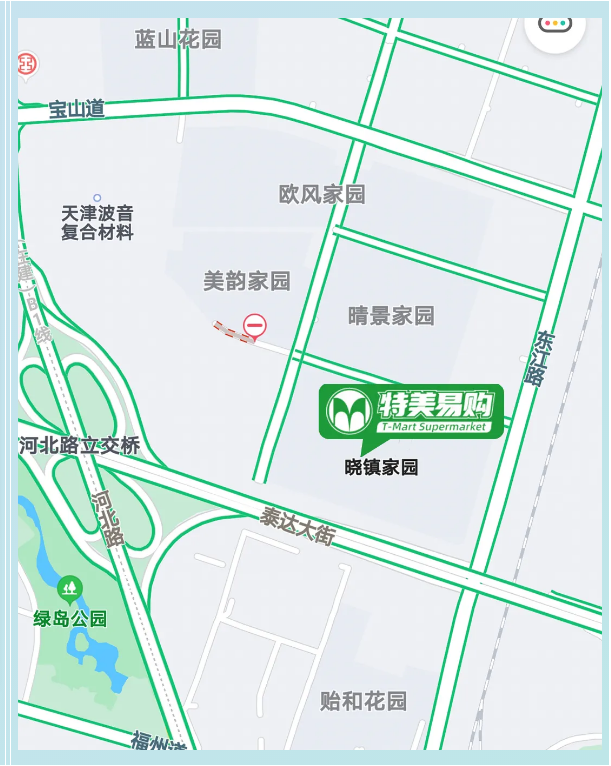Toggle the traffic light layer button
Image resolution: width=611 pixels, height=766 pixels.
coord(554,25)
